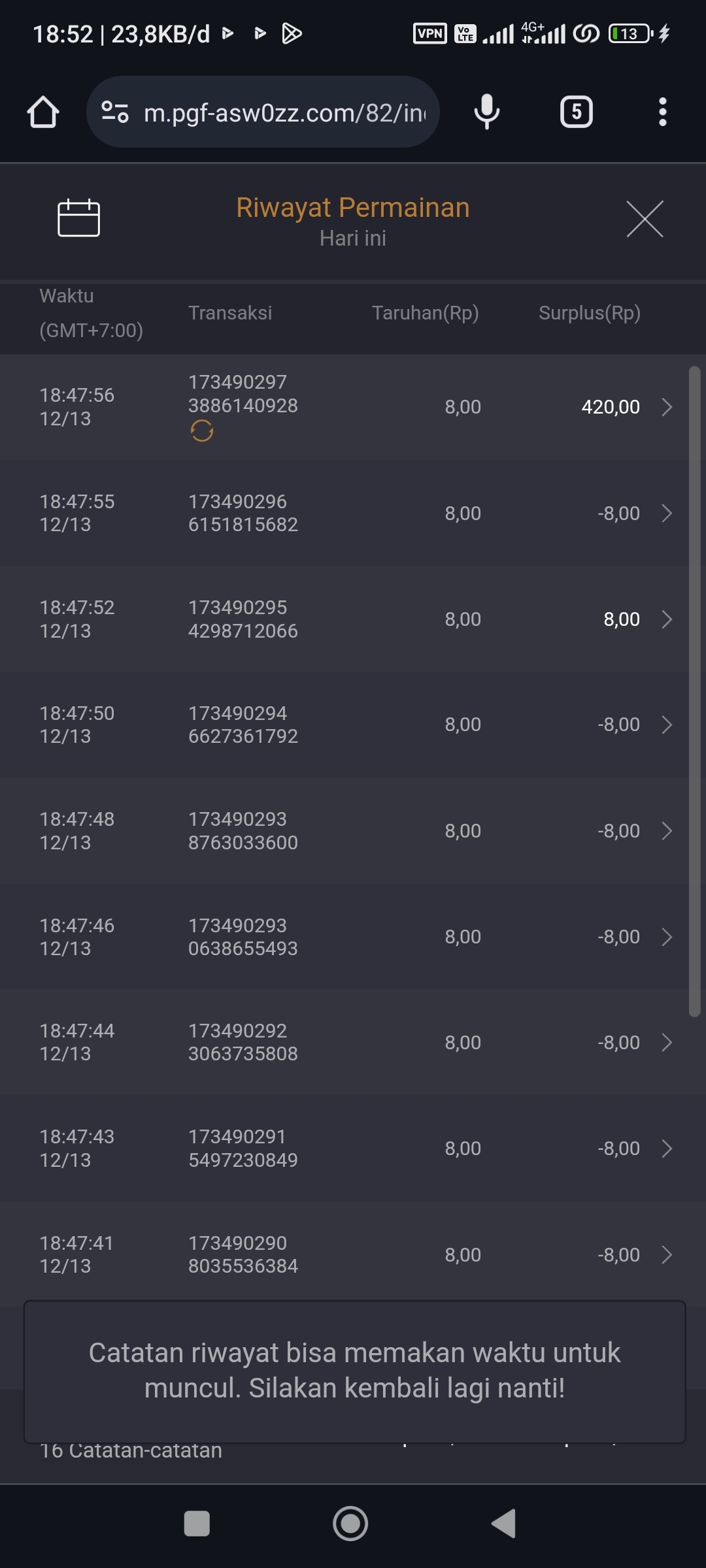Open the tab switcher showing 5 tabs
This screenshot has height=1568, width=706.
tap(576, 112)
